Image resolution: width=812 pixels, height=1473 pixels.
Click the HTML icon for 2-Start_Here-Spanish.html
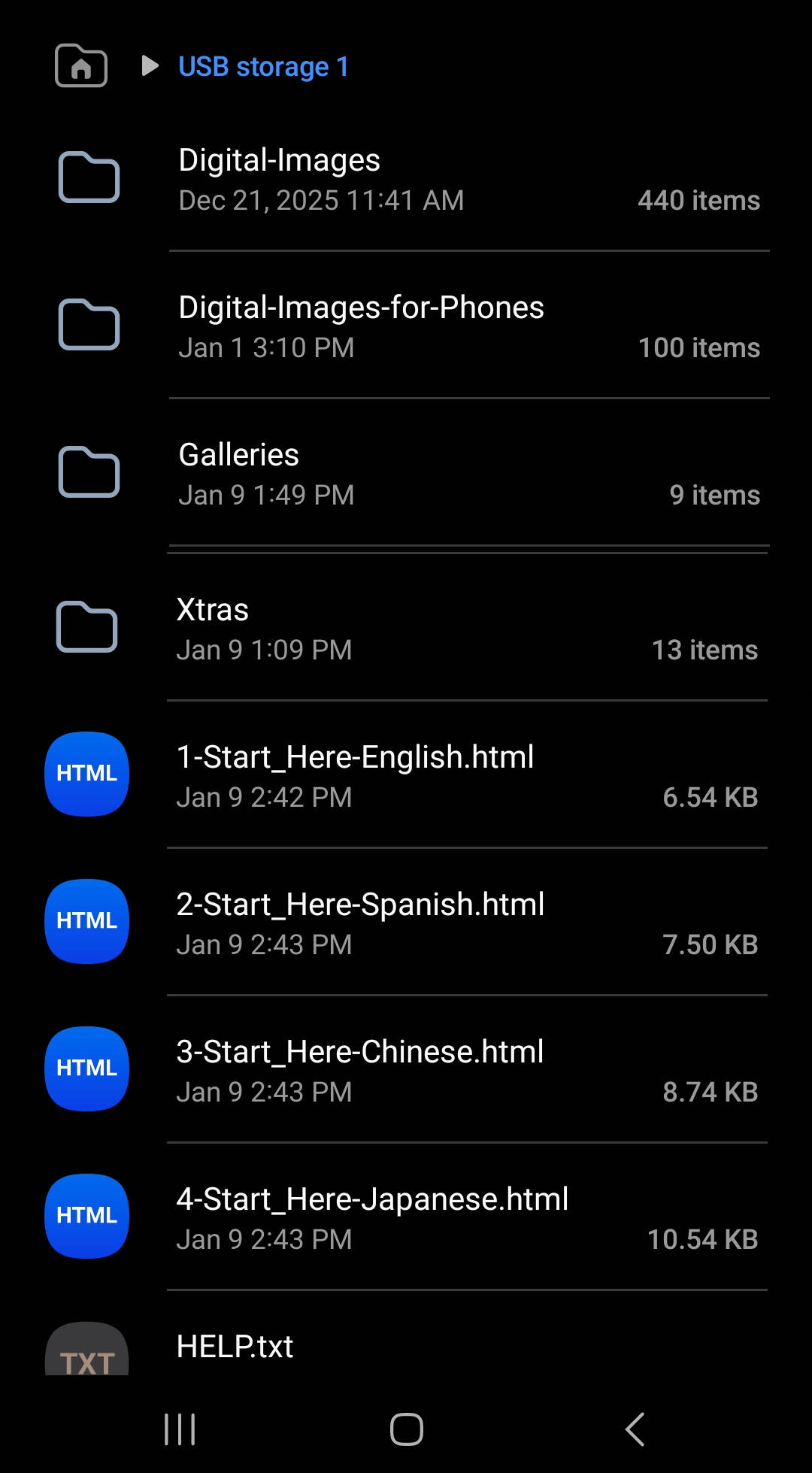(x=86, y=921)
